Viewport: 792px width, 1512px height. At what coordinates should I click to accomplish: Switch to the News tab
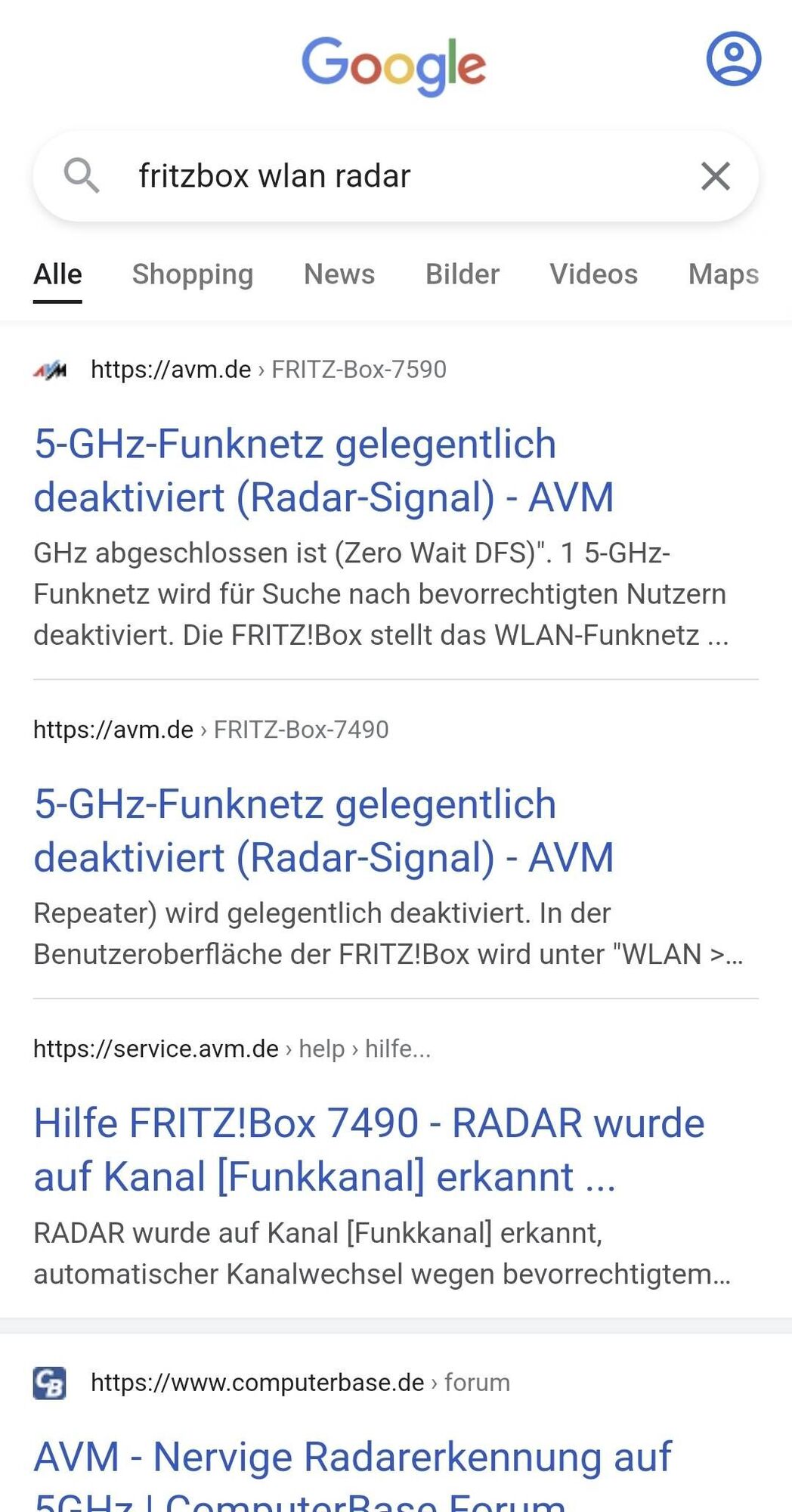339,274
